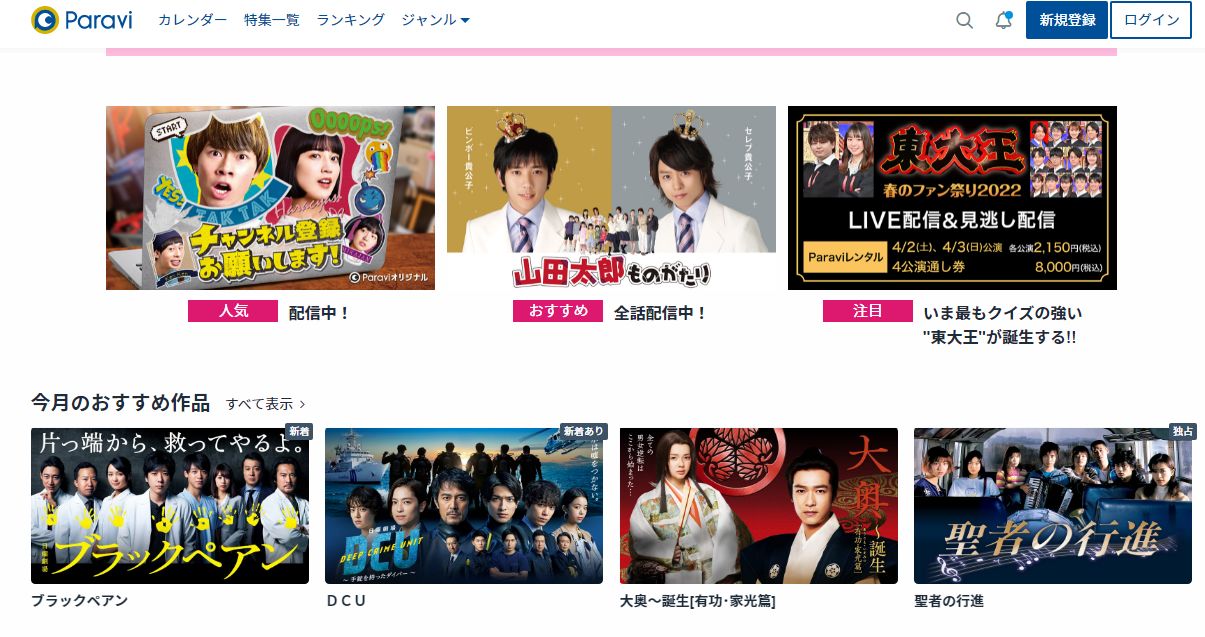This screenshot has width=1205, height=637.
Task: Open the 東大王 春のファン祭り banner
Action: [952, 198]
